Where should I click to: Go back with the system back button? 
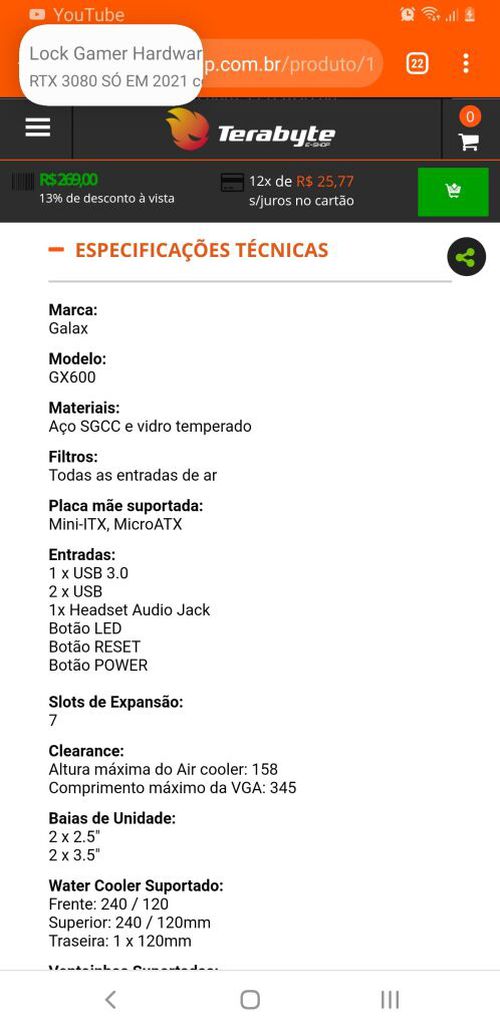(x=111, y=999)
